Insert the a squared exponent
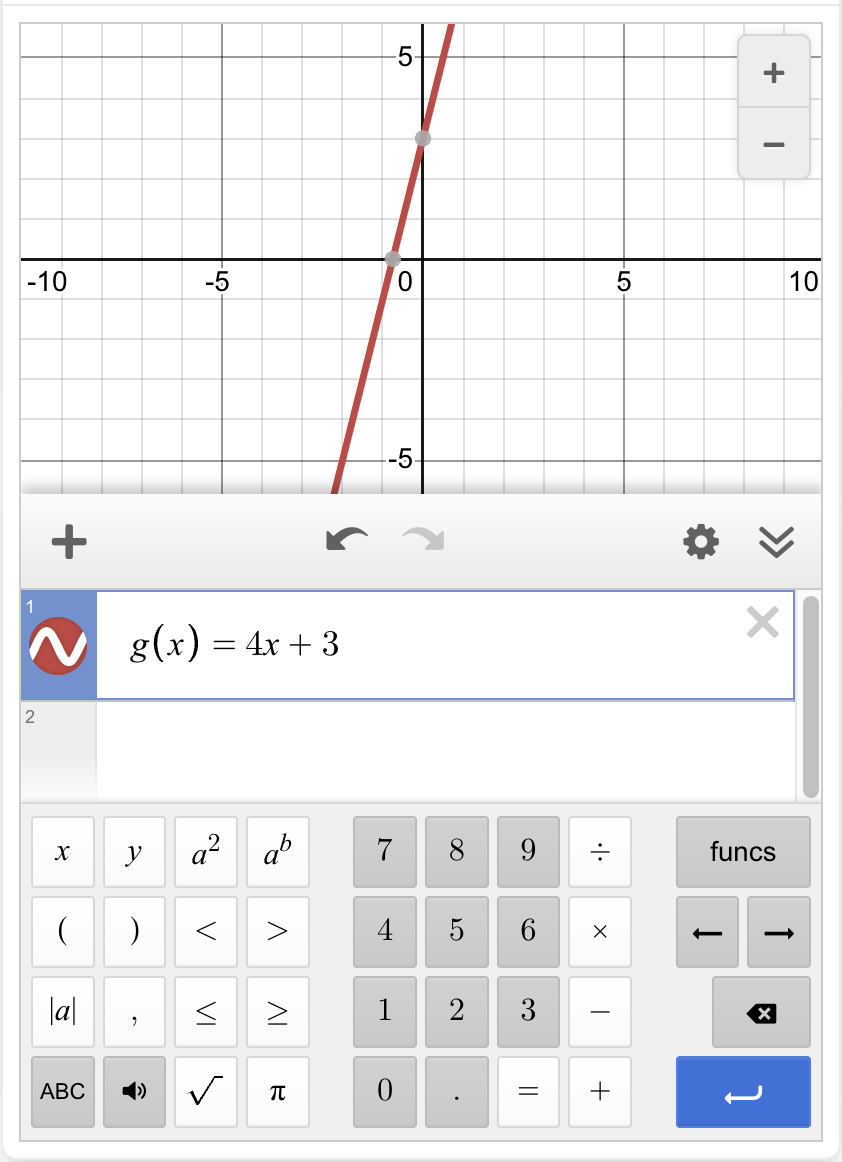 pyautogui.click(x=206, y=852)
